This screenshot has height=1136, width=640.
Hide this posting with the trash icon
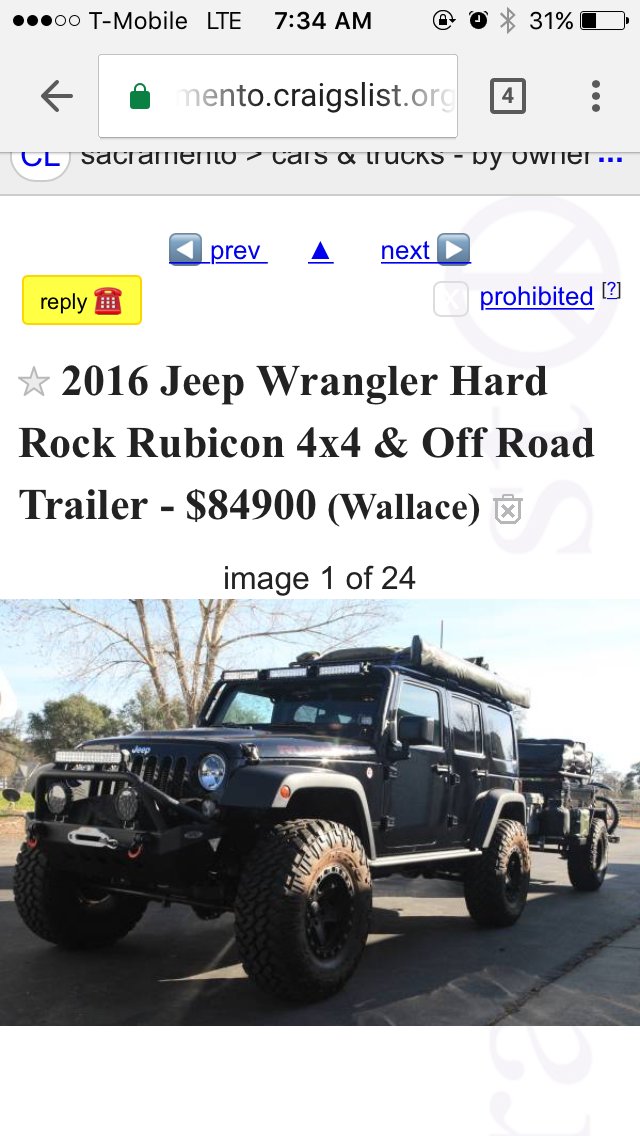(507, 509)
